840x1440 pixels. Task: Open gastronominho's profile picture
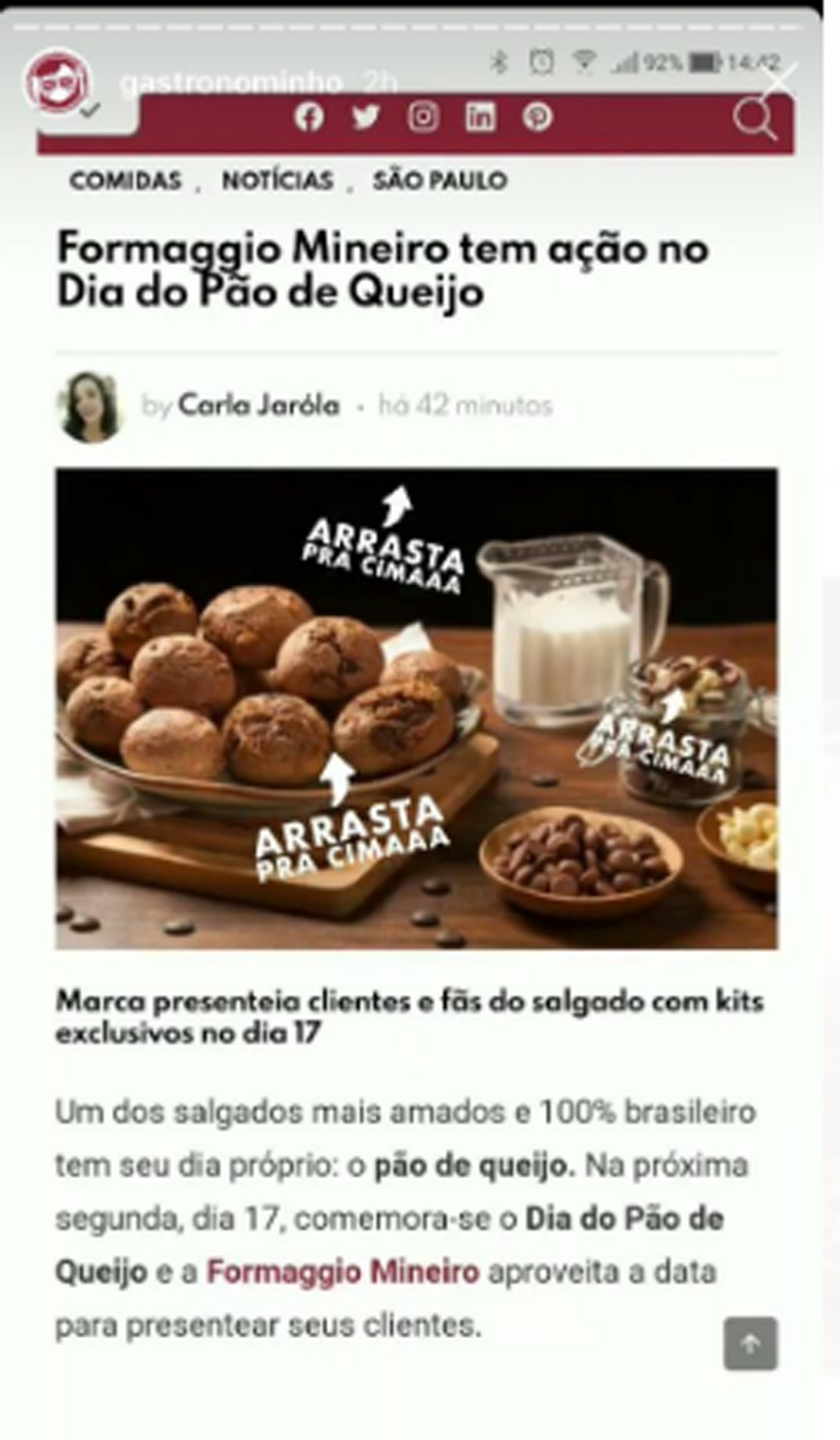point(58,81)
